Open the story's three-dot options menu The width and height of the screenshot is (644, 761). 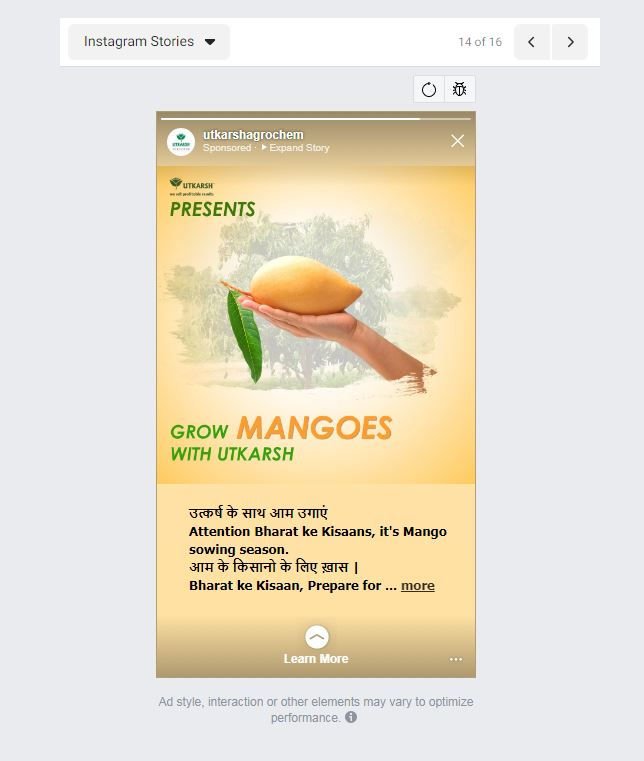click(x=456, y=659)
